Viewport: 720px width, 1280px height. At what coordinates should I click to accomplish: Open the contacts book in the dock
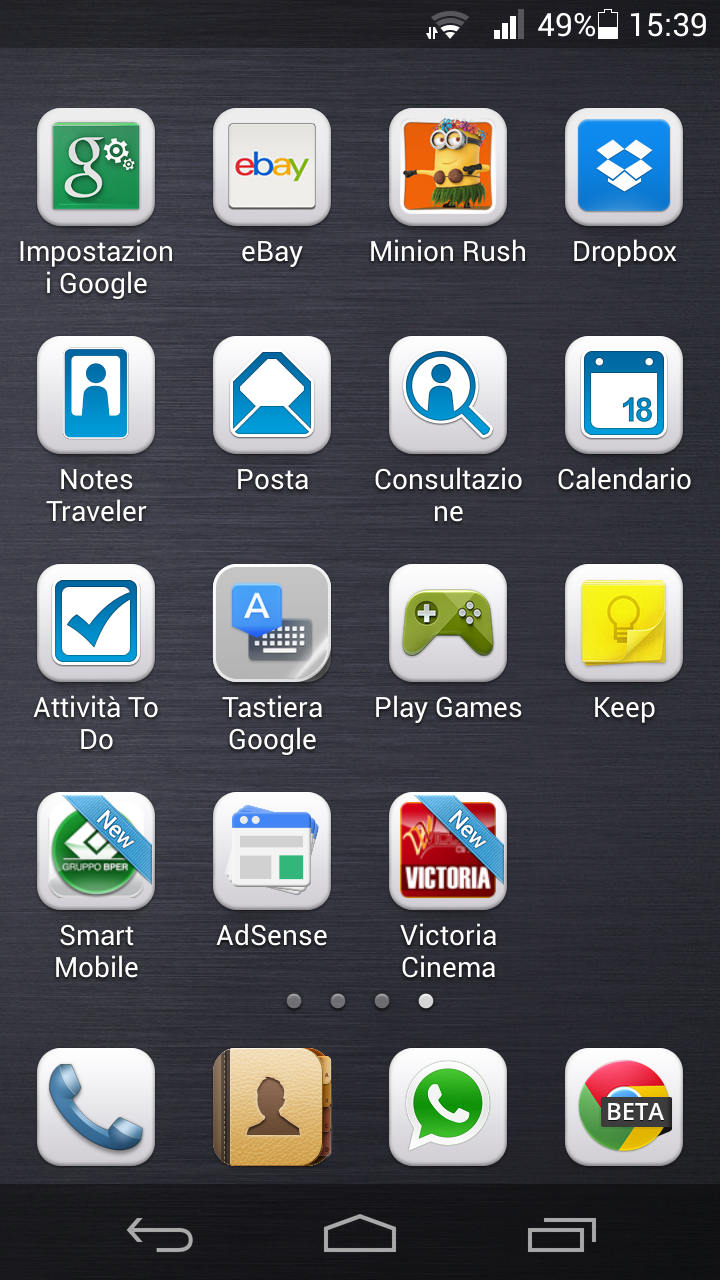pos(272,1106)
